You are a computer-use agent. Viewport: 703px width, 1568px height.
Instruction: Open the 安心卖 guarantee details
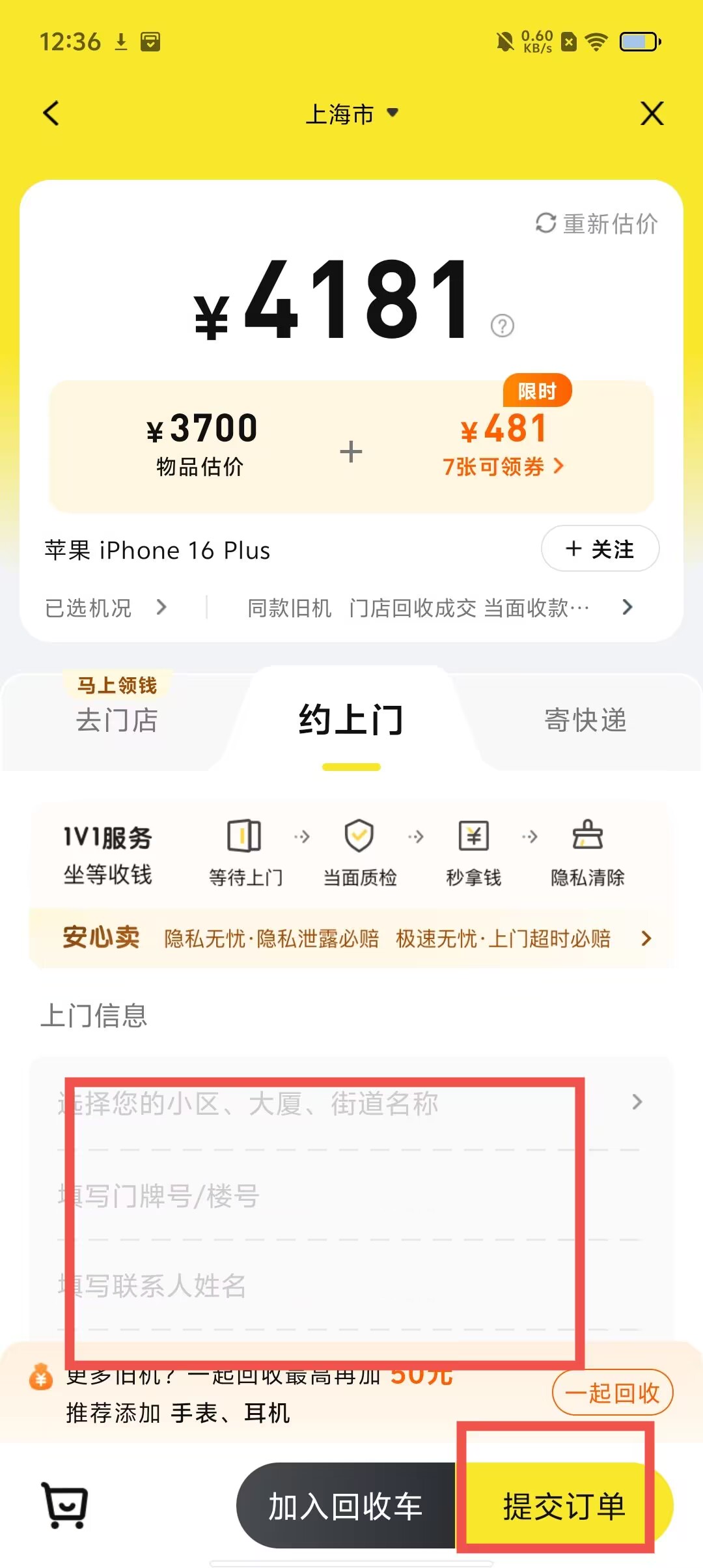[351, 938]
